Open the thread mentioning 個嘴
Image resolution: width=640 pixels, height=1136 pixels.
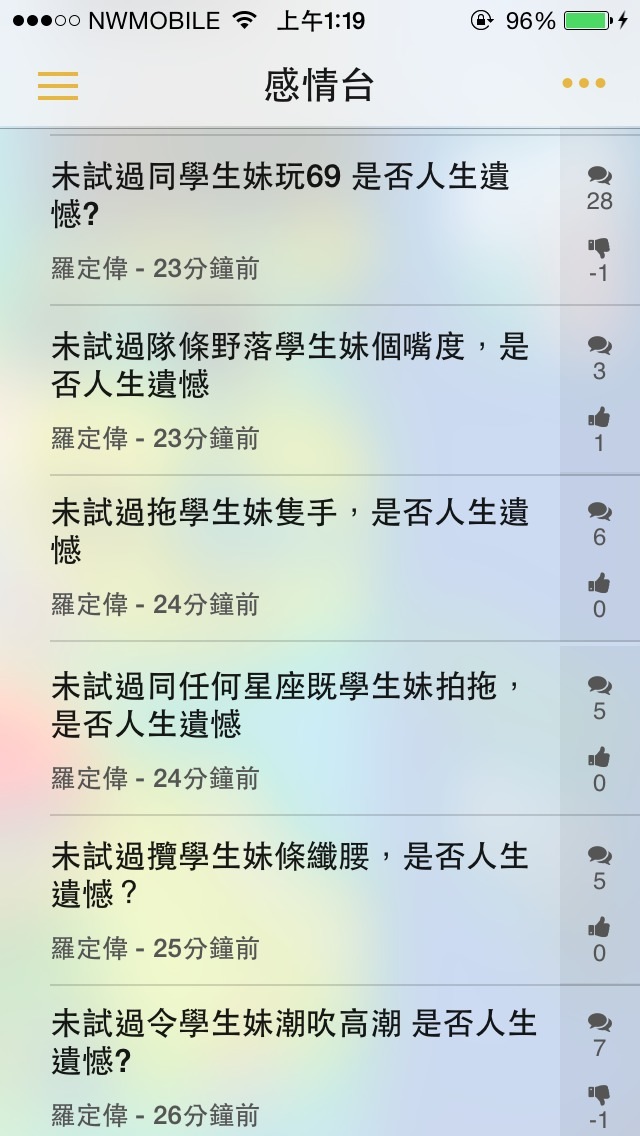pos(304,390)
